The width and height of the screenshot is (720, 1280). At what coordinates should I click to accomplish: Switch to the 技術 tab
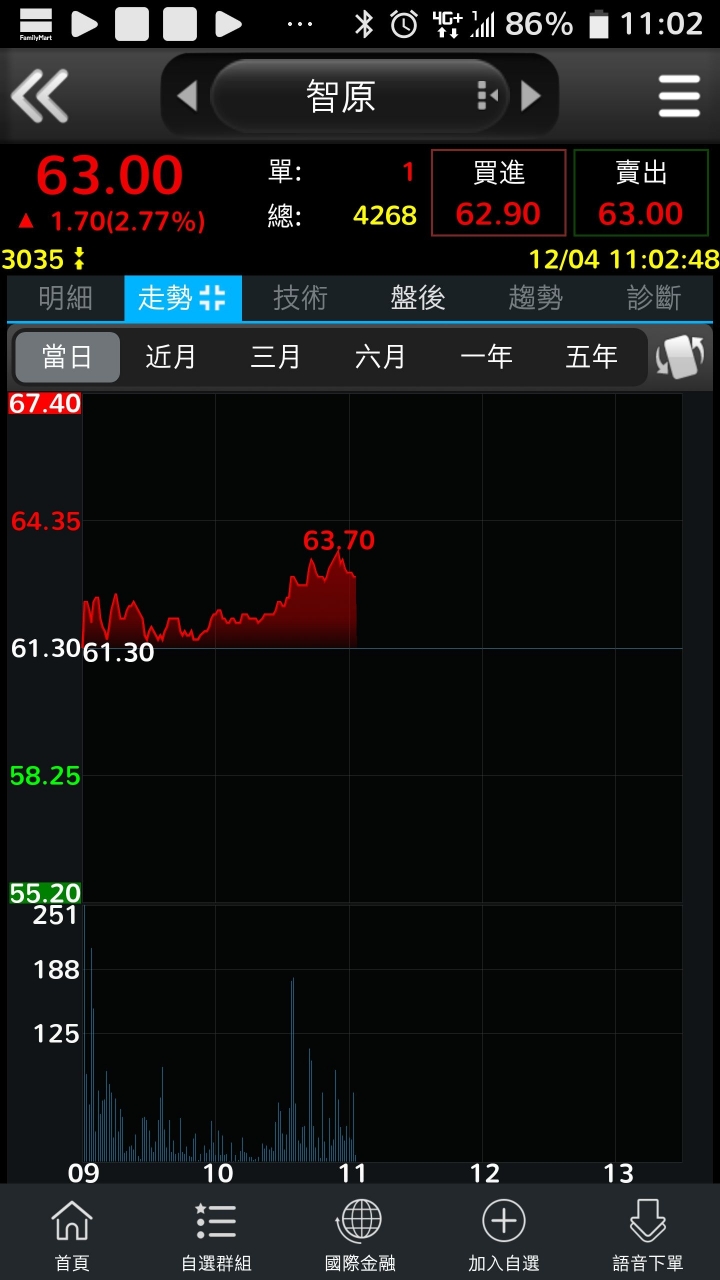coord(300,298)
